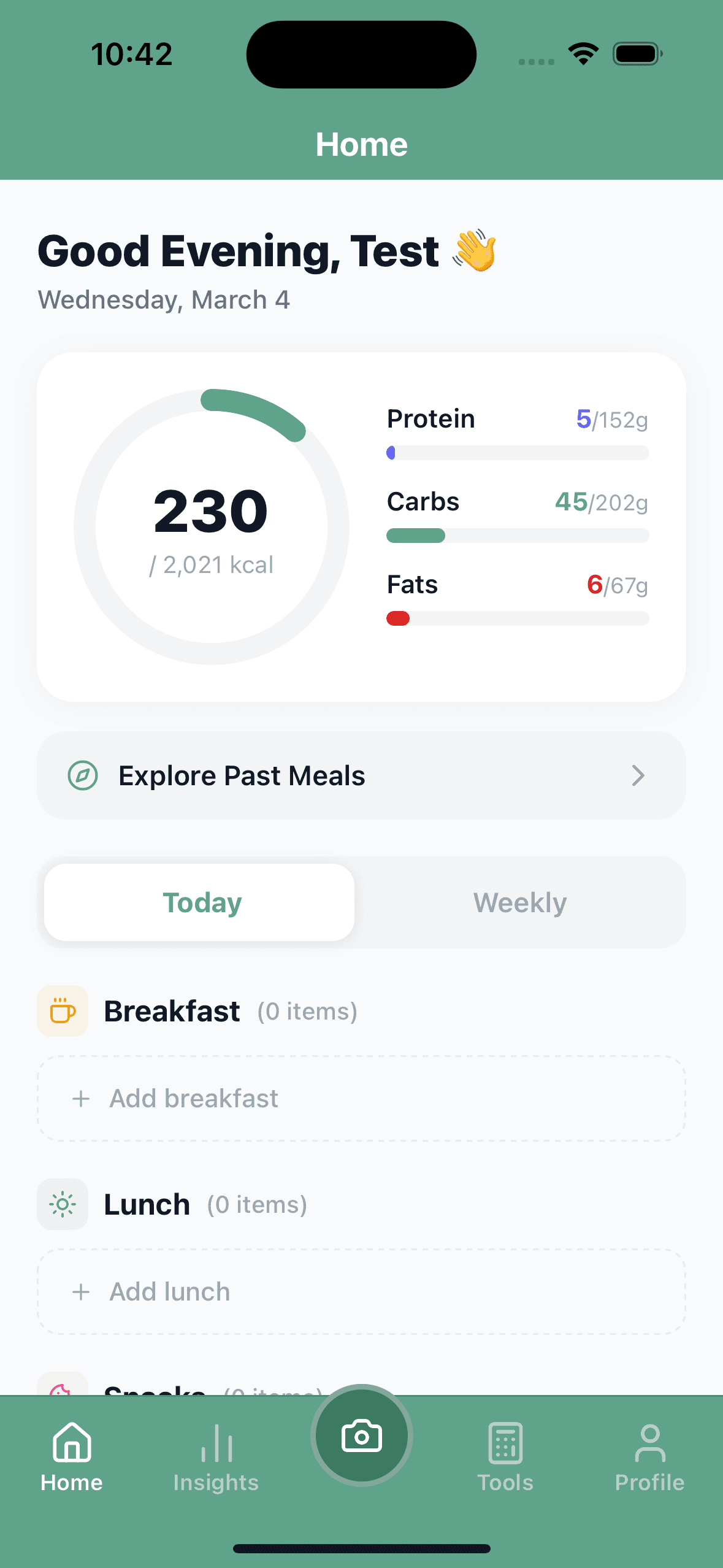Switch to the Weekly view
Image resolution: width=723 pixels, height=1568 pixels.
click(519, 902)
